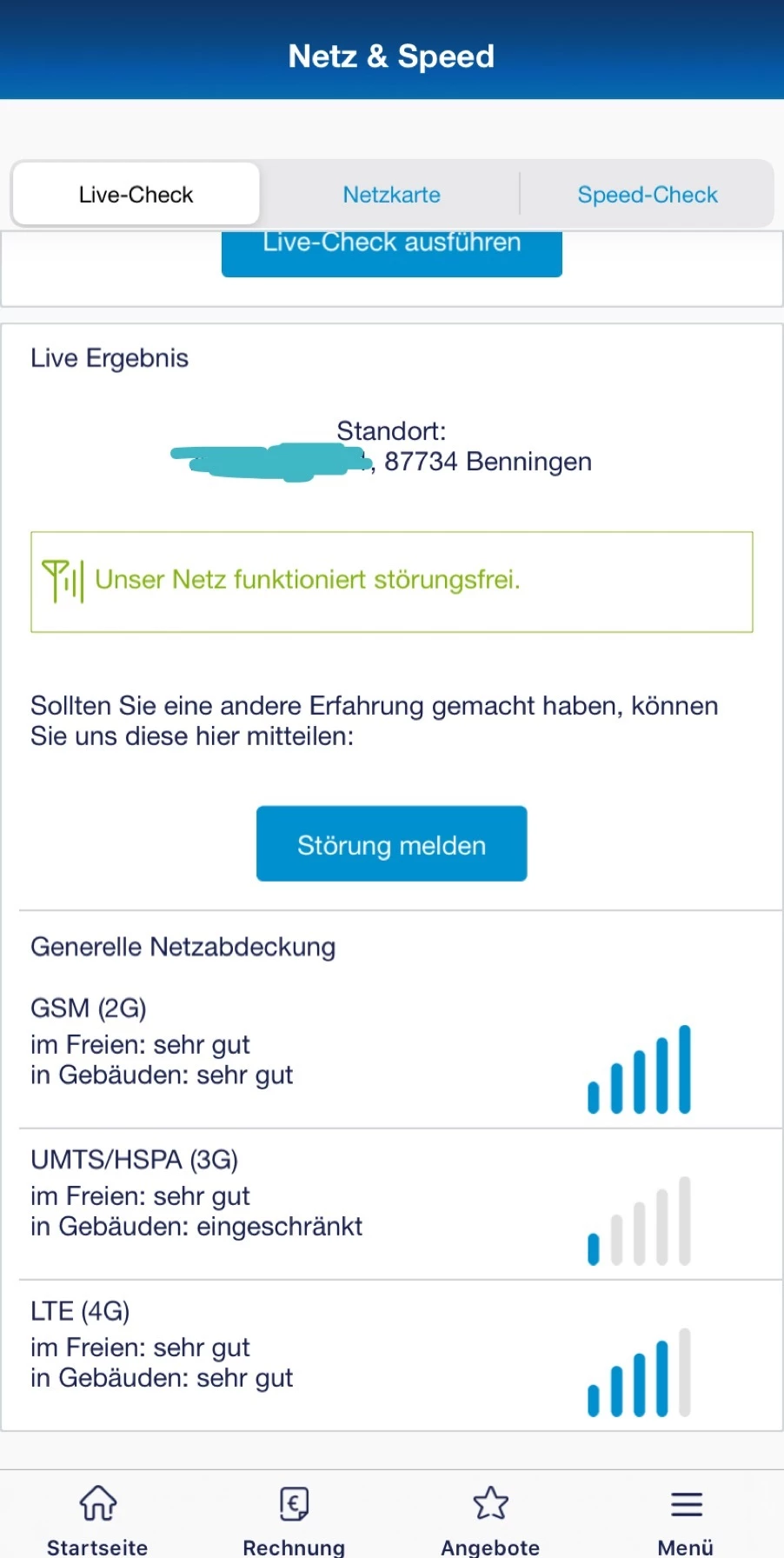784x1558 pixels.
Task: Open the Speed-Check tab
Action: 648,194
